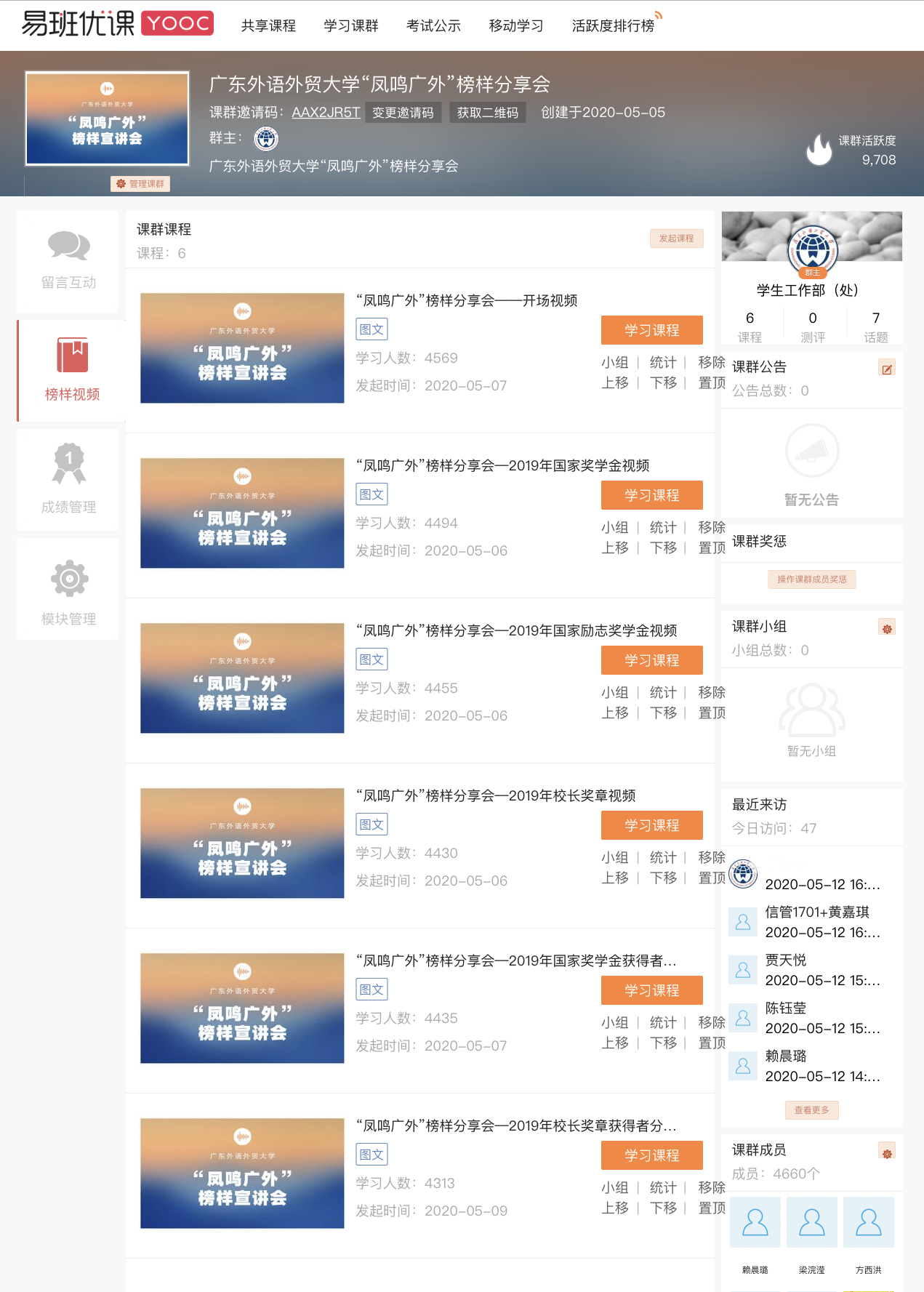This screenshot has width=924, height=1292.
Task: Open 课群小组 settings gear icon
Action: click(x=887, y=628)
